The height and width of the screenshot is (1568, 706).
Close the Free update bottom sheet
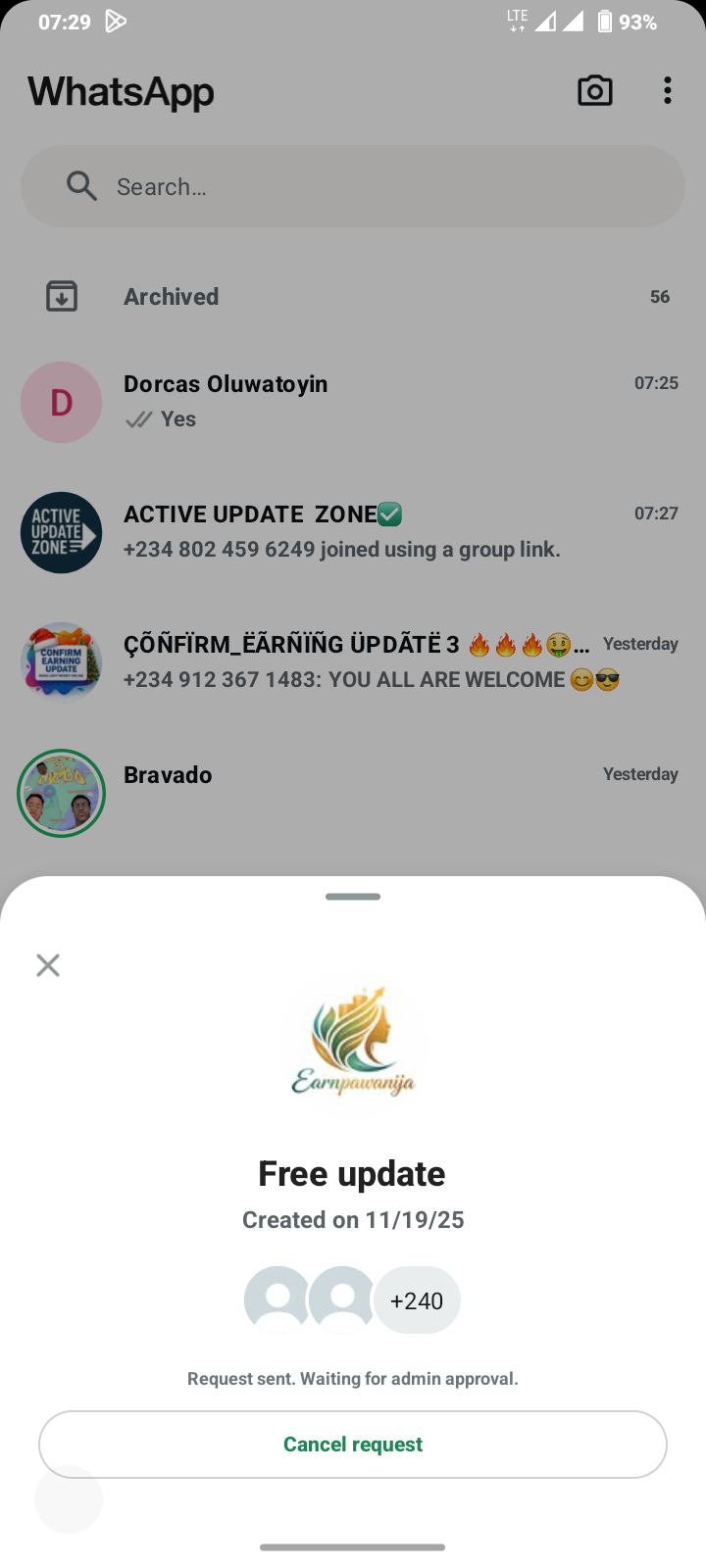pos(48,965)
